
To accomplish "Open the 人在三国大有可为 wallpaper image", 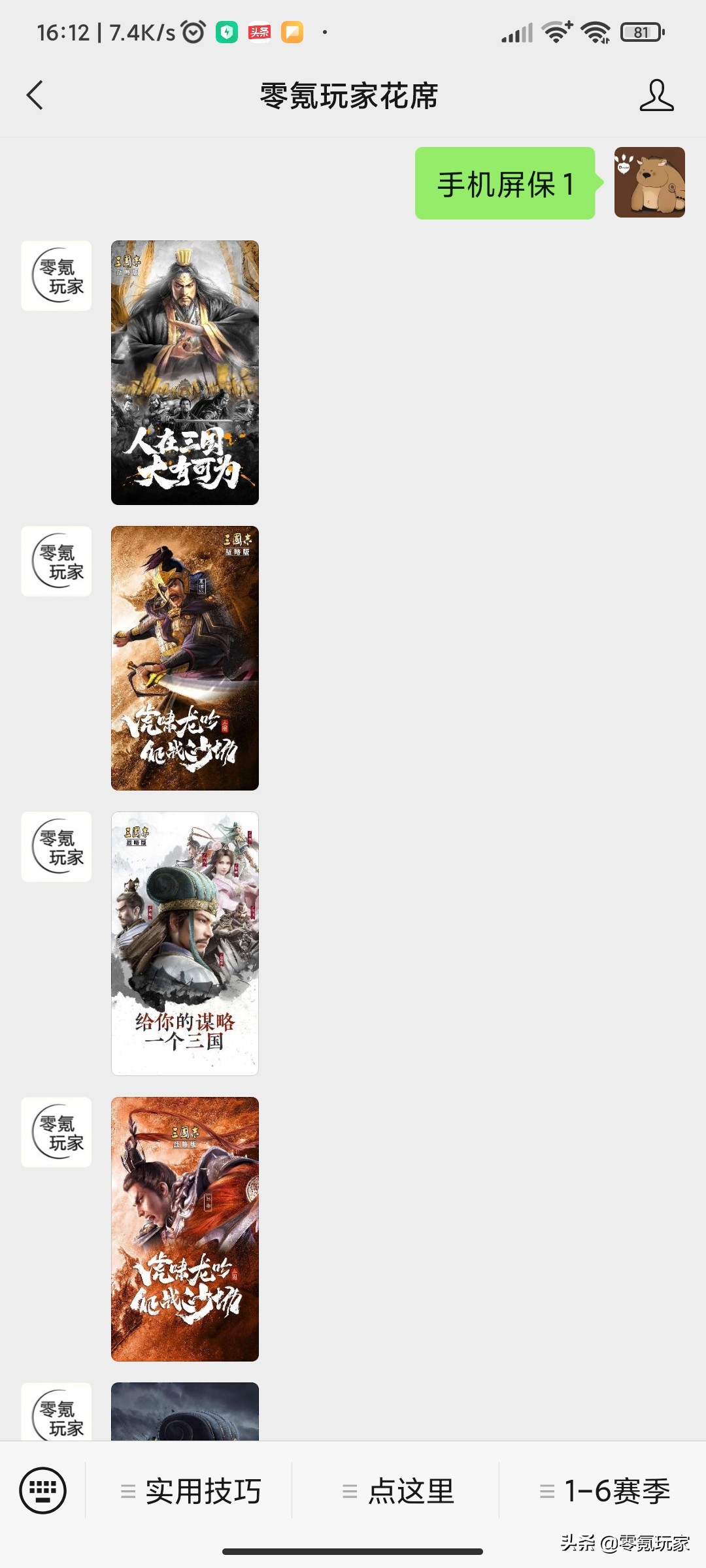I will click(185, 372).
